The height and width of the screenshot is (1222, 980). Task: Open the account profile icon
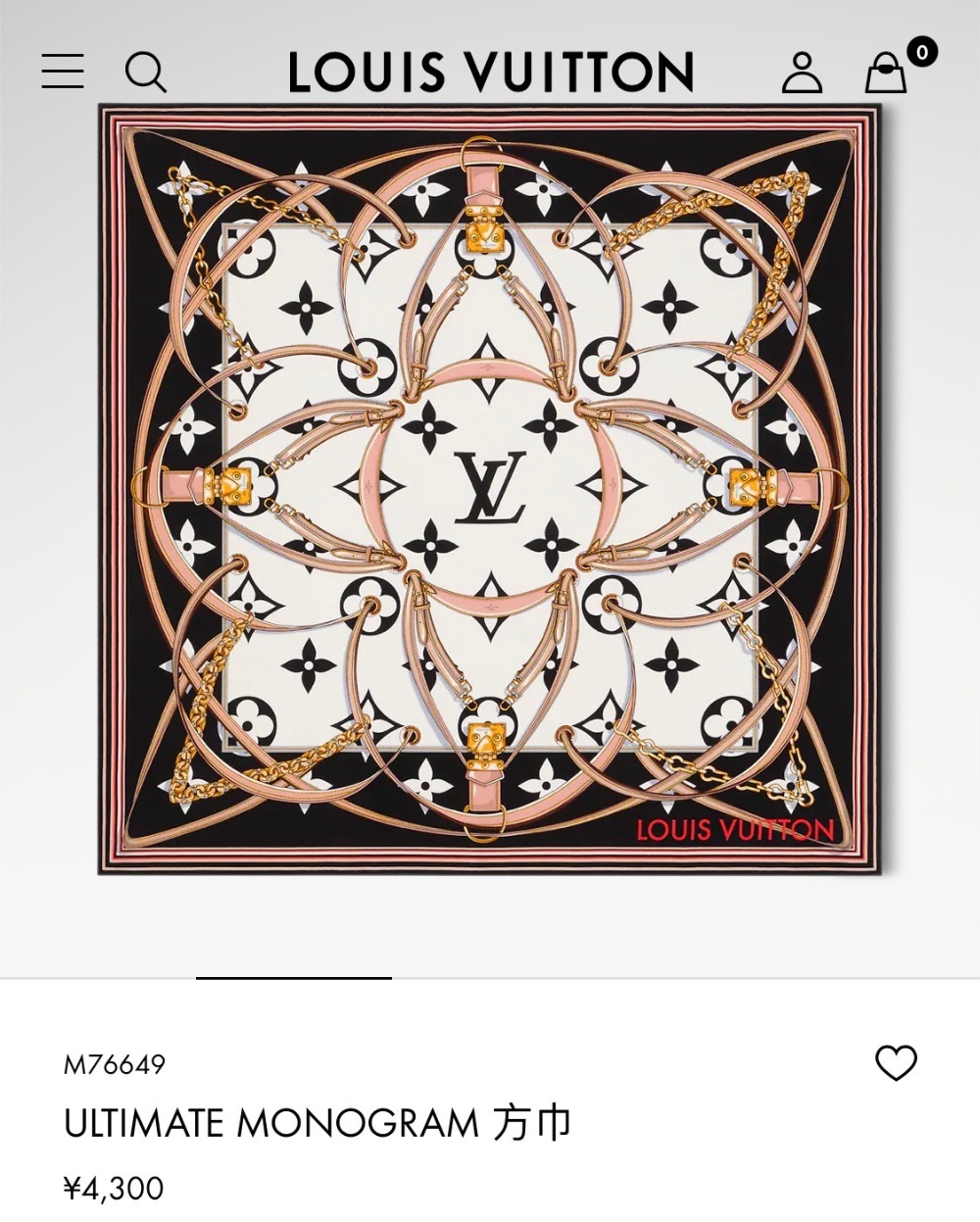[x=802, y=73]
